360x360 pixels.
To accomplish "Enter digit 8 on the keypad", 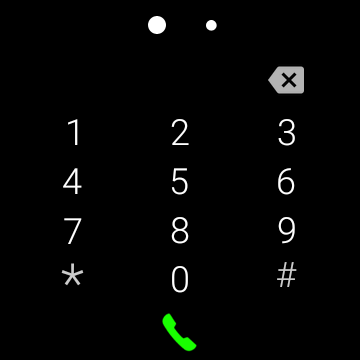I will pos(180,230).
